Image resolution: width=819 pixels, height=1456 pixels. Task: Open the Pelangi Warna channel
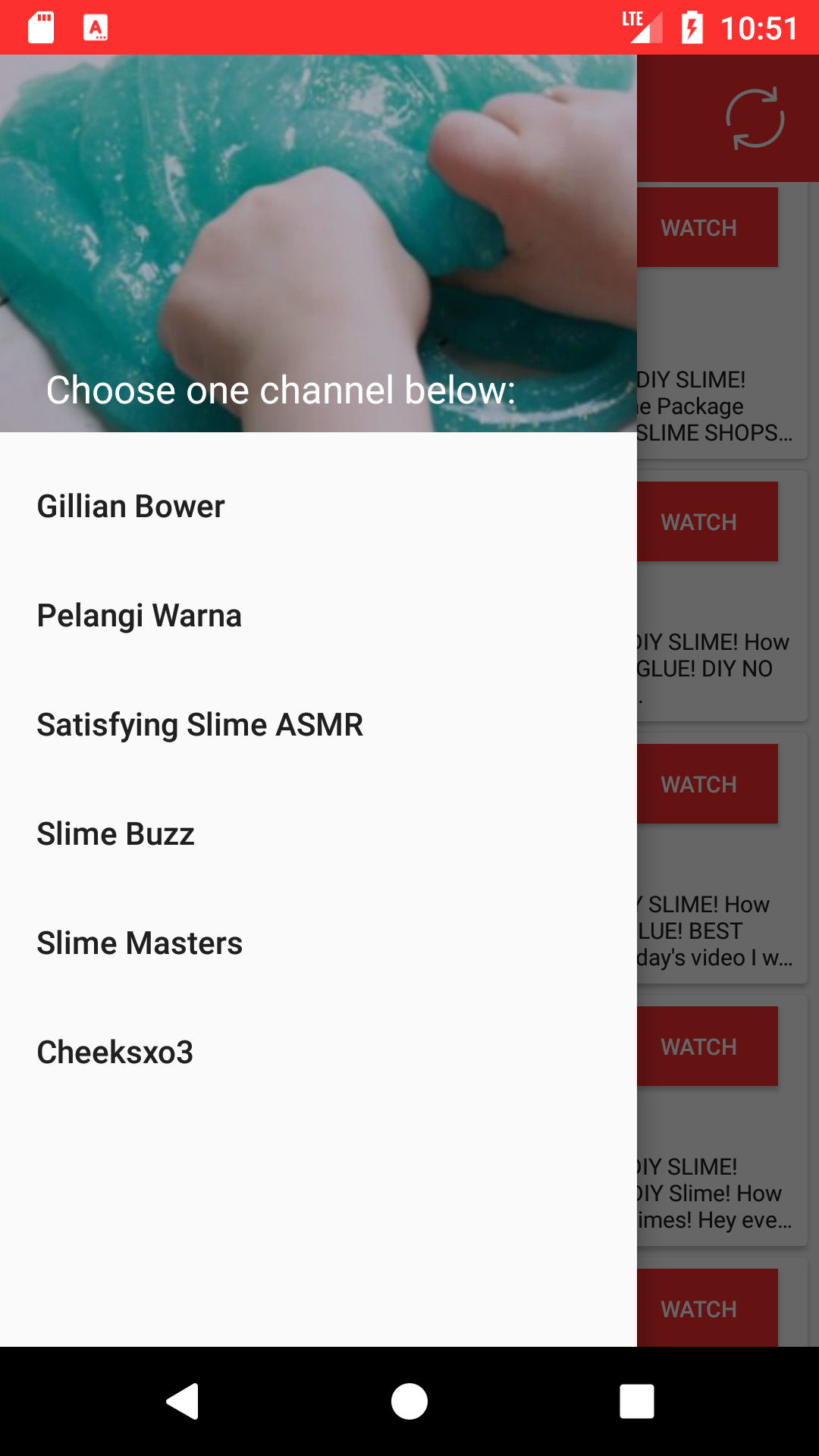[318, 616]
